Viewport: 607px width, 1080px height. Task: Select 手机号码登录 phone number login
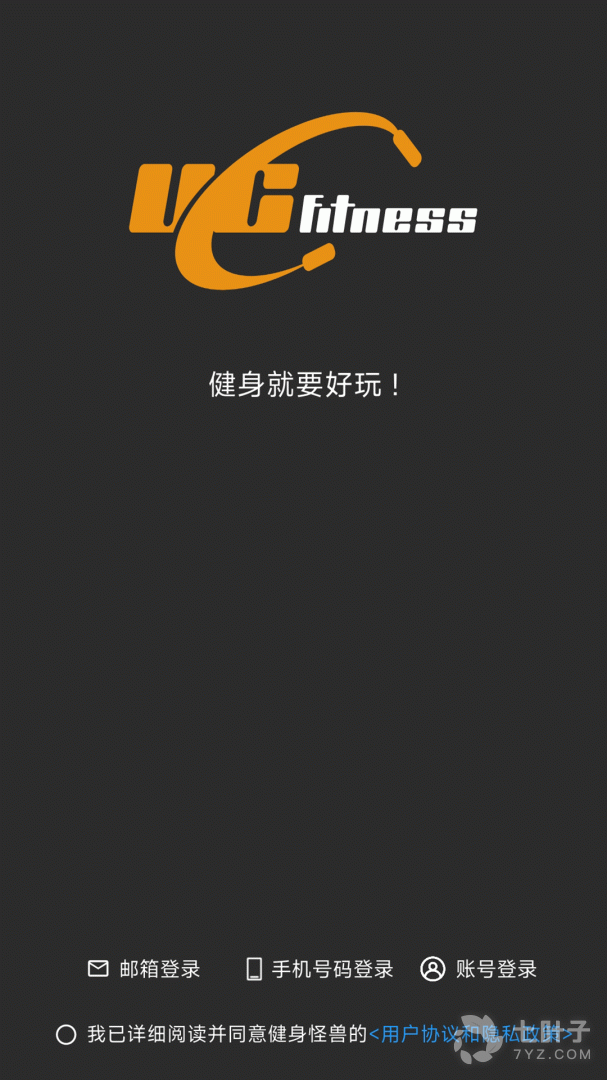tap(320, 969)
